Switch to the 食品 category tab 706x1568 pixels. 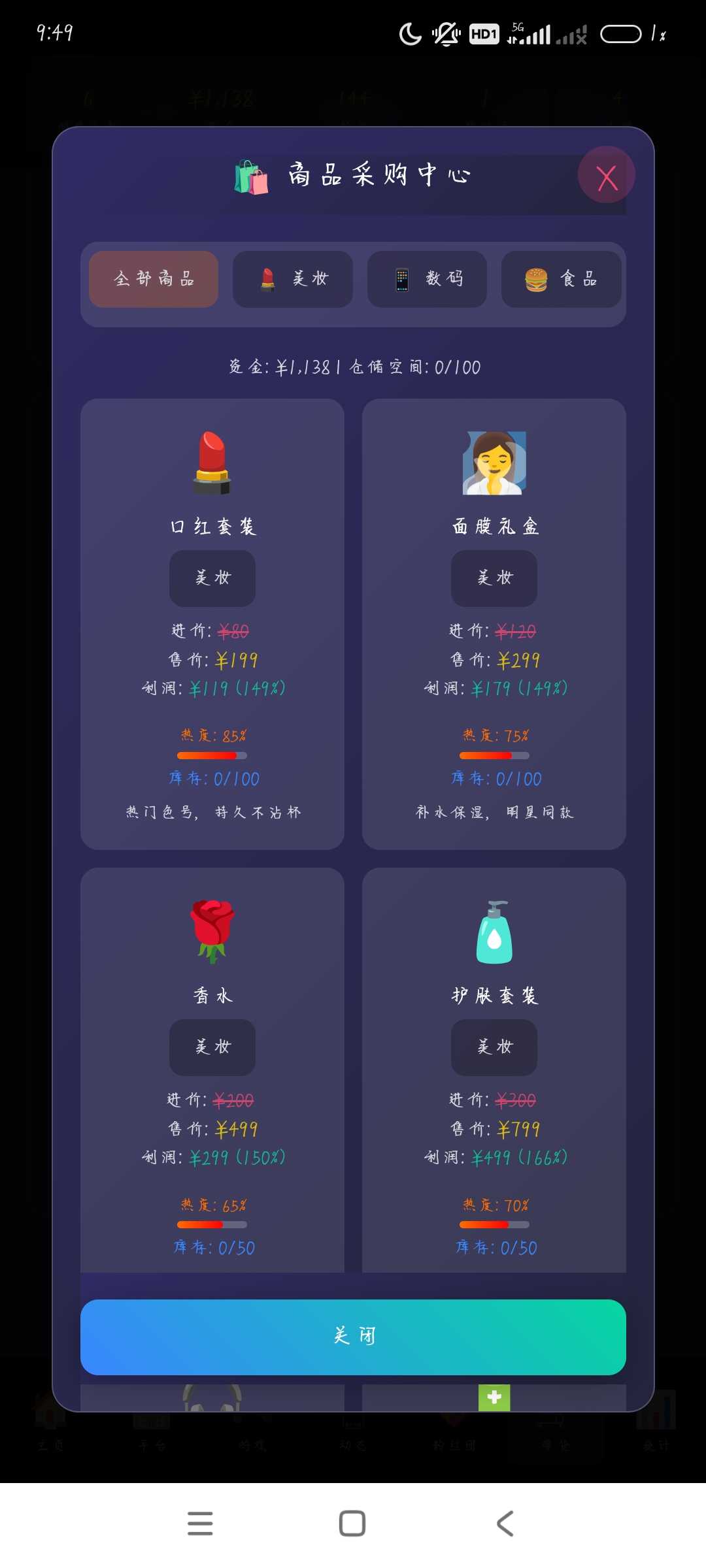click(x=561, y=279)
